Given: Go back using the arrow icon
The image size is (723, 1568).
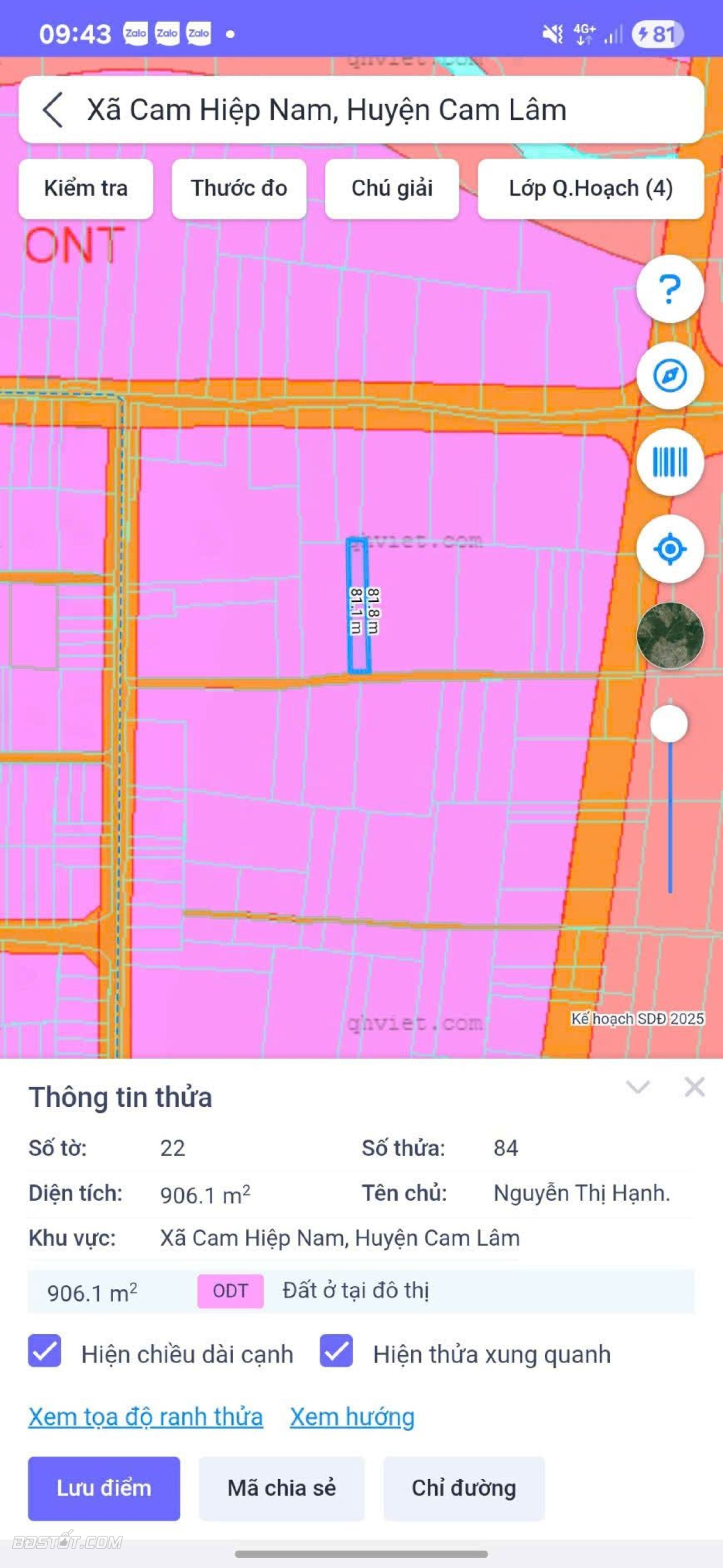Looking at the screenshot, I should coord(53,110).
